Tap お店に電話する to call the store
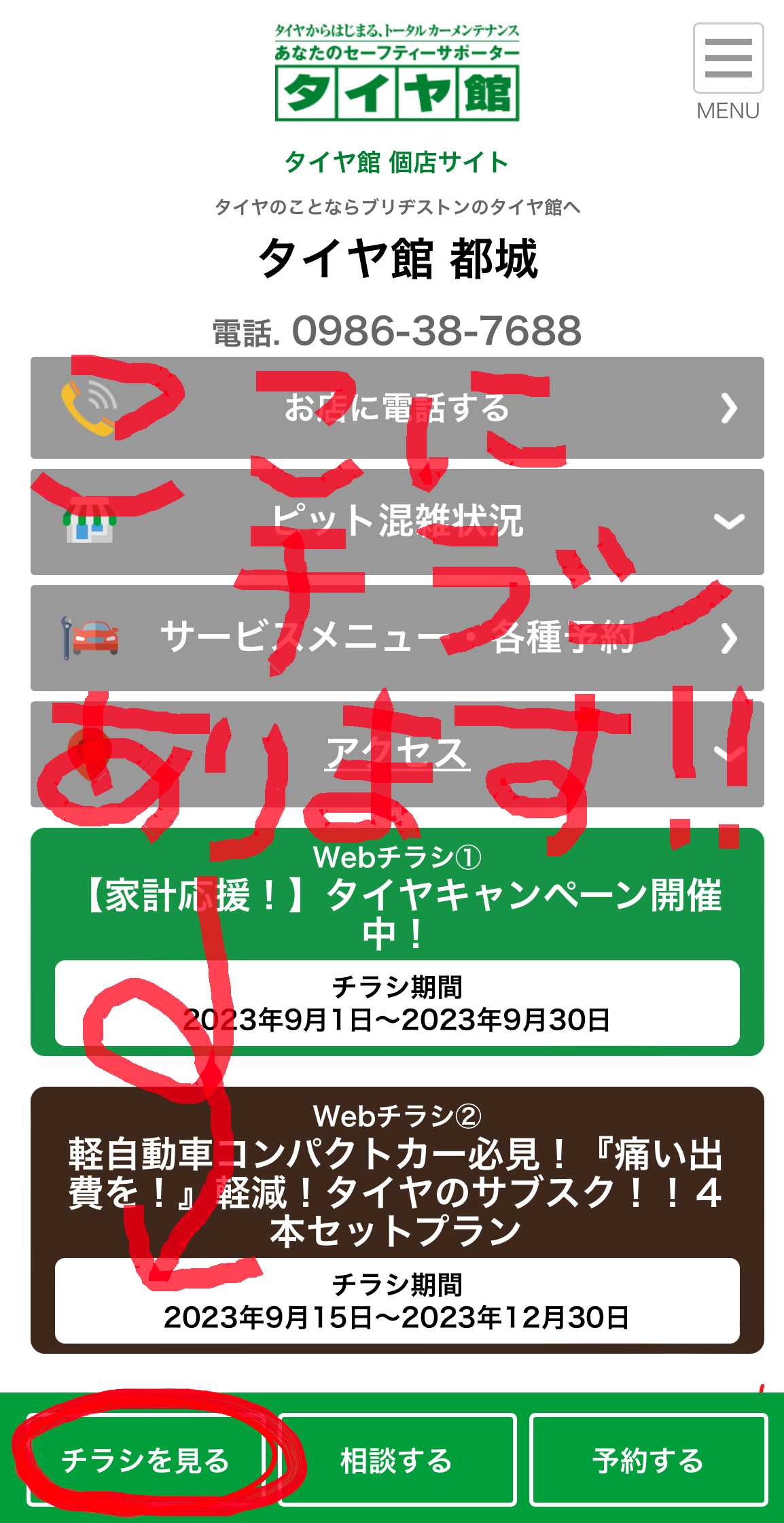 (397, 408)
